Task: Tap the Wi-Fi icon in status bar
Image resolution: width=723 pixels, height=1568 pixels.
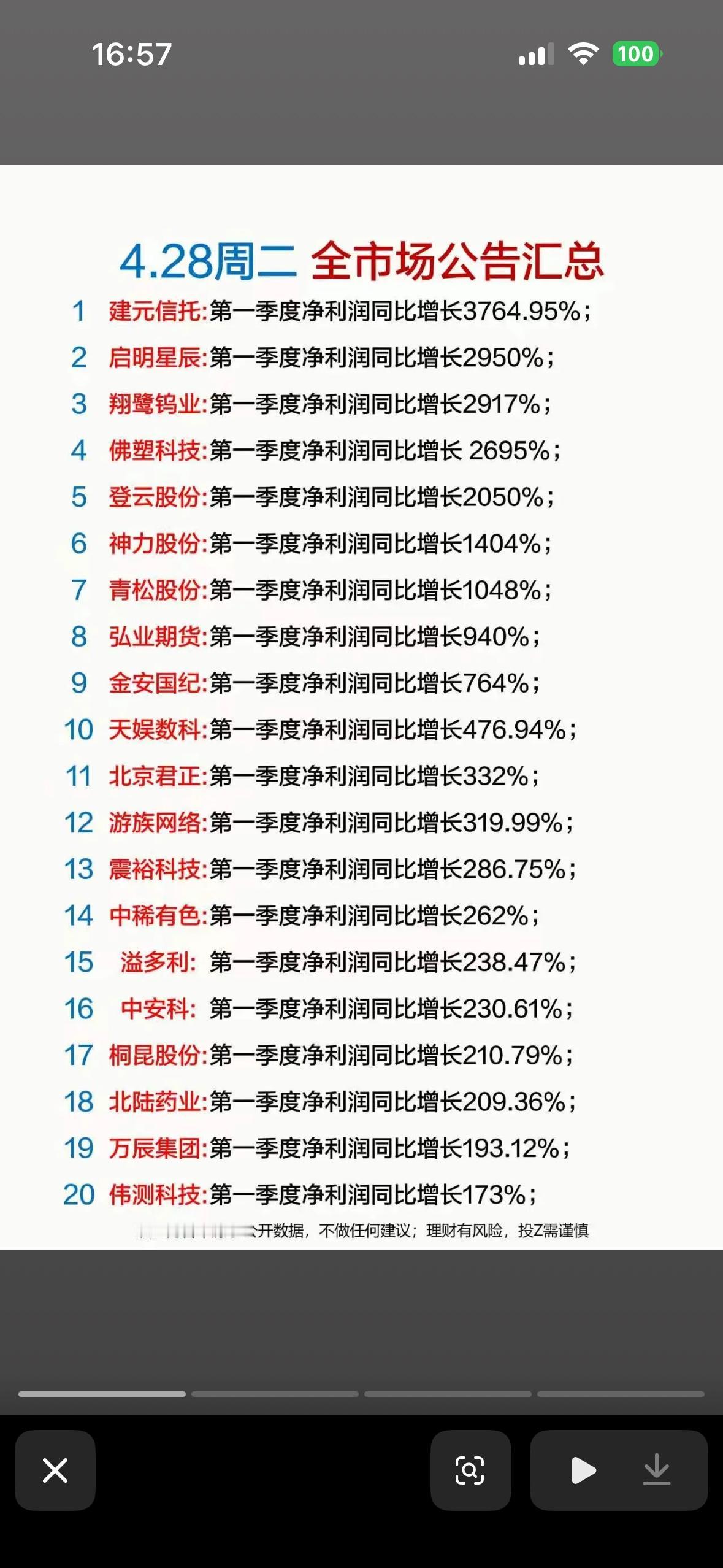Action: [x=584, y=54]
